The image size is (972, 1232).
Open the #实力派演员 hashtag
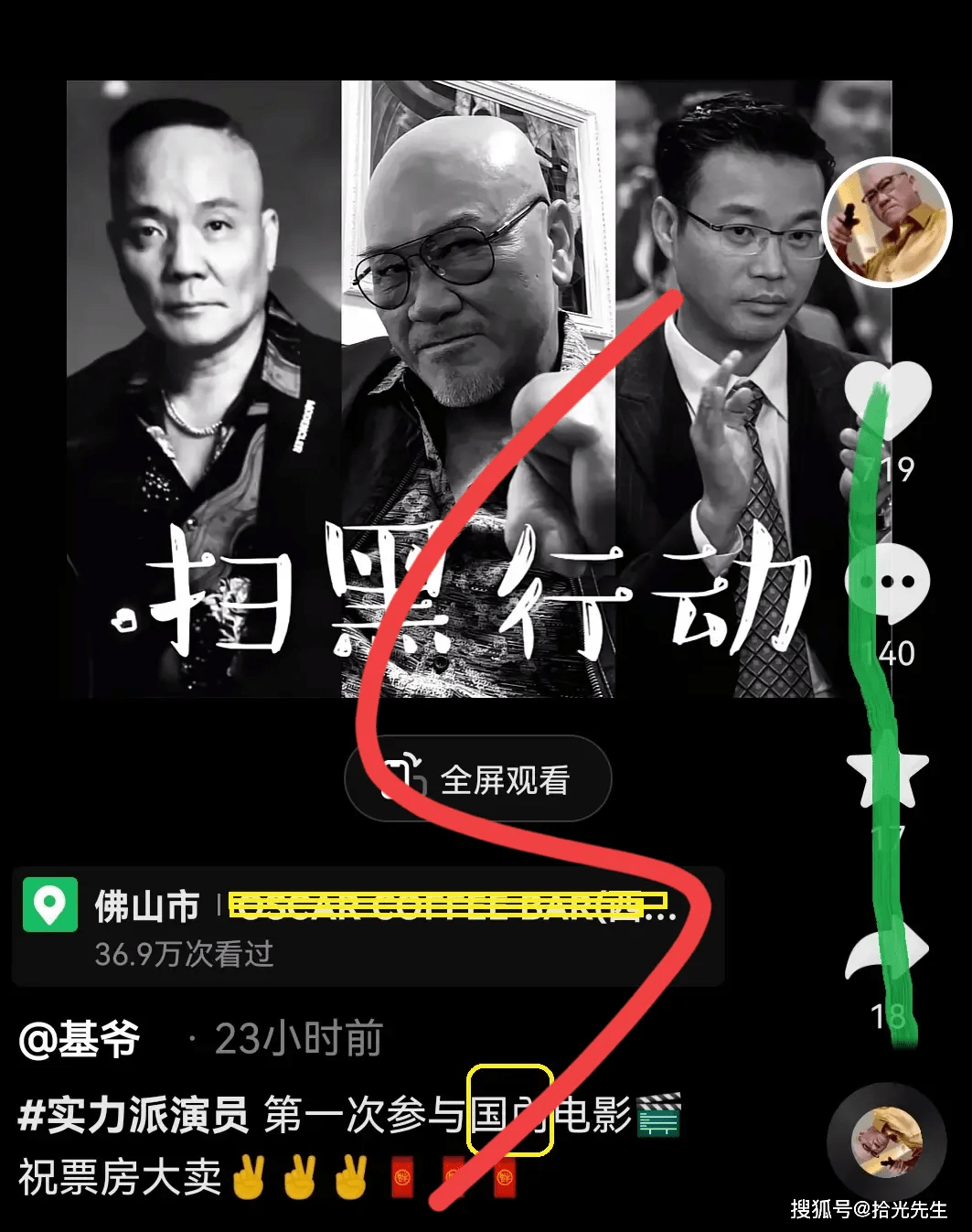tap(134, 1116)
